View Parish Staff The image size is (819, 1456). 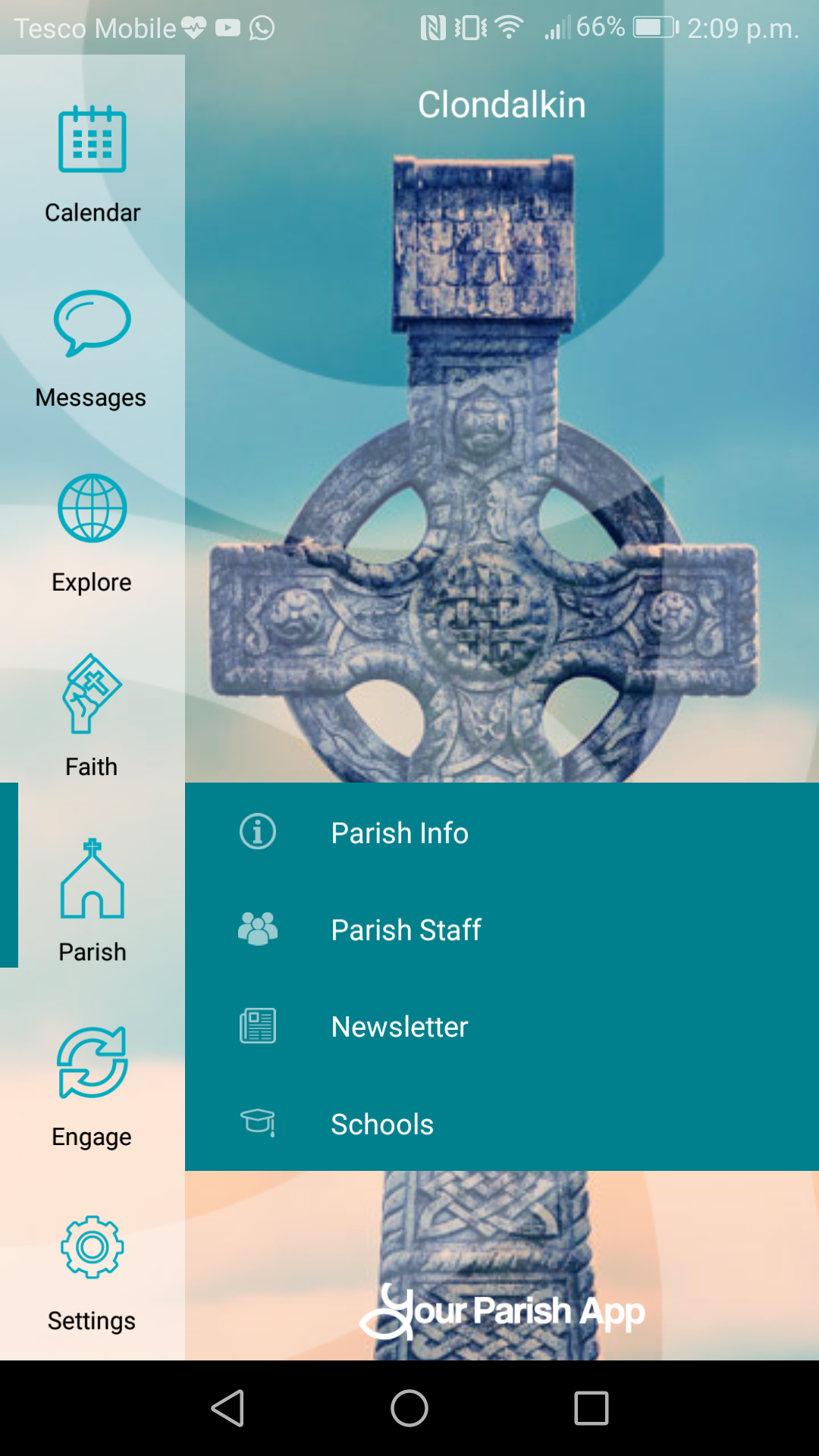tap(502, 929)
